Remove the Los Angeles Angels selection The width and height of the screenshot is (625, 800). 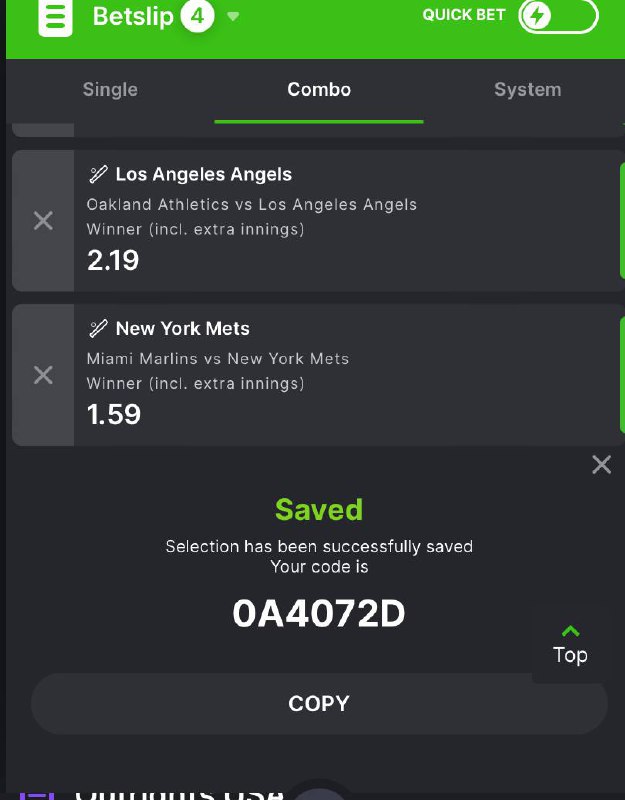[43, 221]
